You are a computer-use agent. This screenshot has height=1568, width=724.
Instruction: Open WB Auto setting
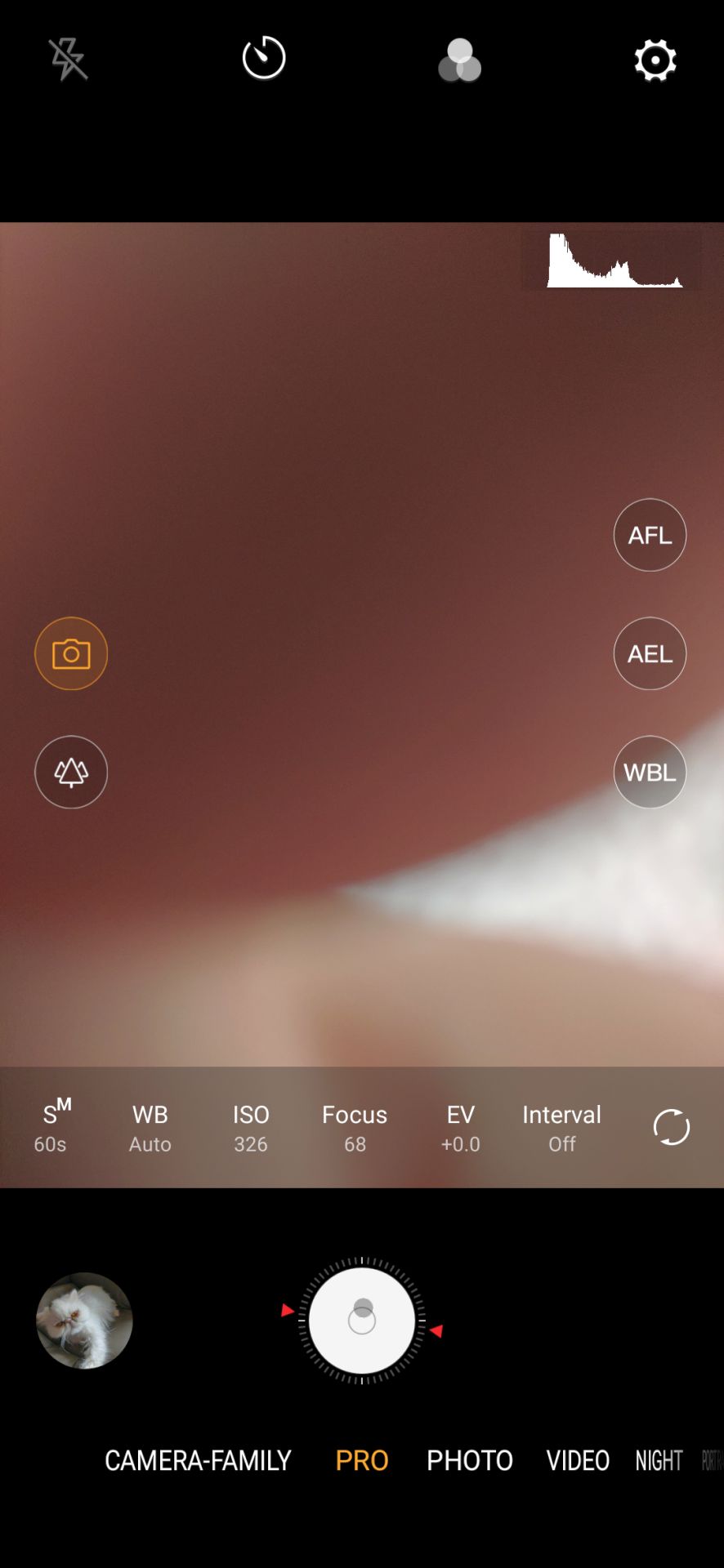point(150,1128)
